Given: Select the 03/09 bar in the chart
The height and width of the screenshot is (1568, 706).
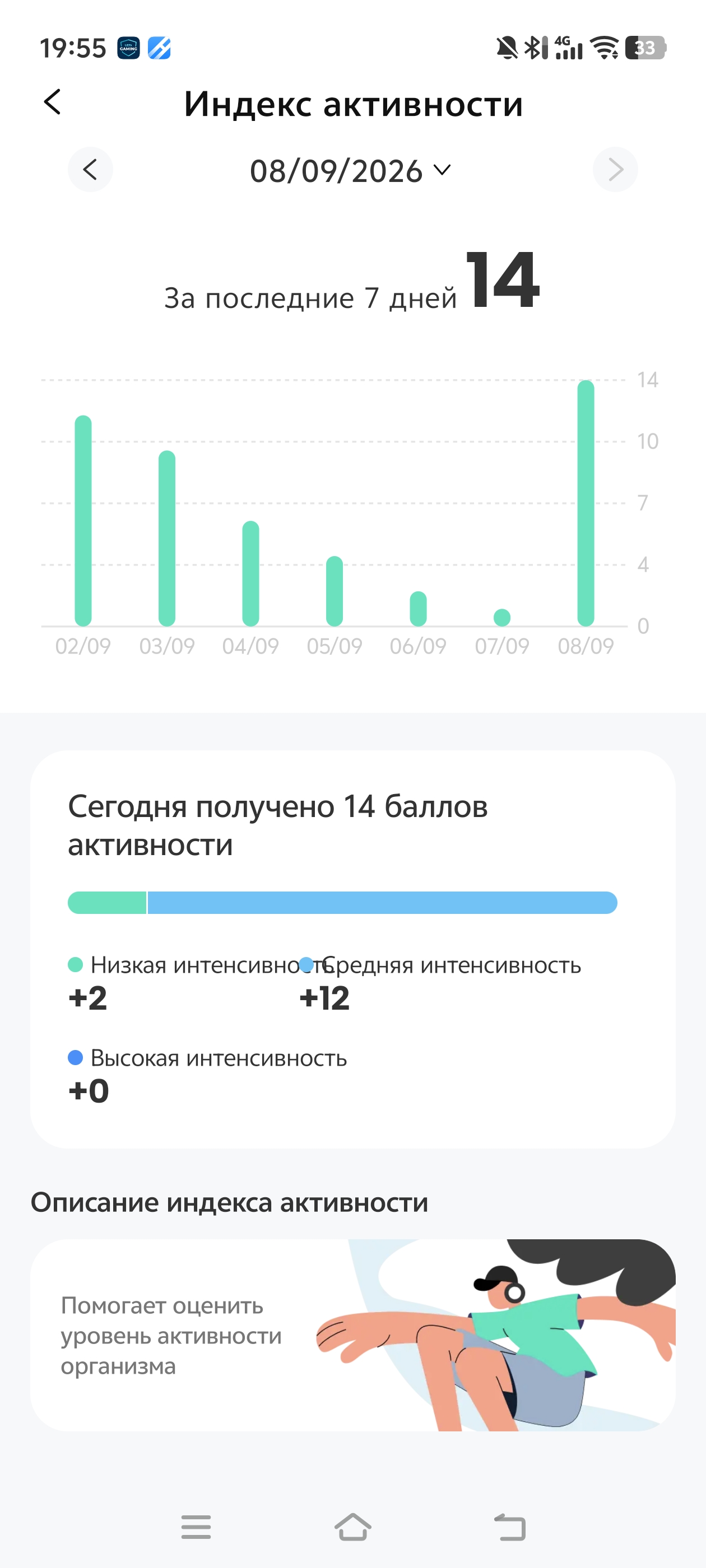Looking at the screenshot, I should tap(167, 539).
